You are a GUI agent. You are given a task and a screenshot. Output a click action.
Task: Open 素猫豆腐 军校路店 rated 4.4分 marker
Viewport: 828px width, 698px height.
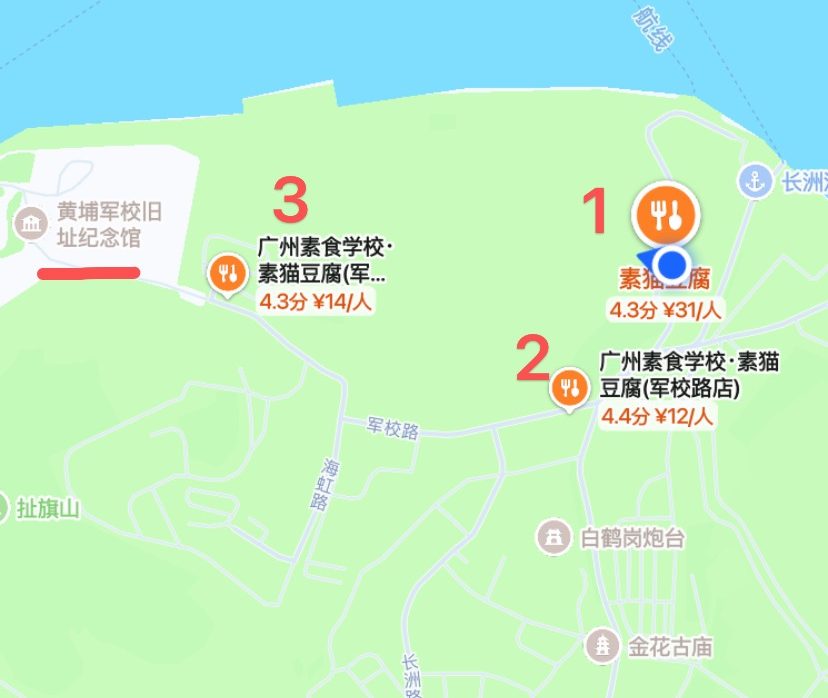click(570, 386)
